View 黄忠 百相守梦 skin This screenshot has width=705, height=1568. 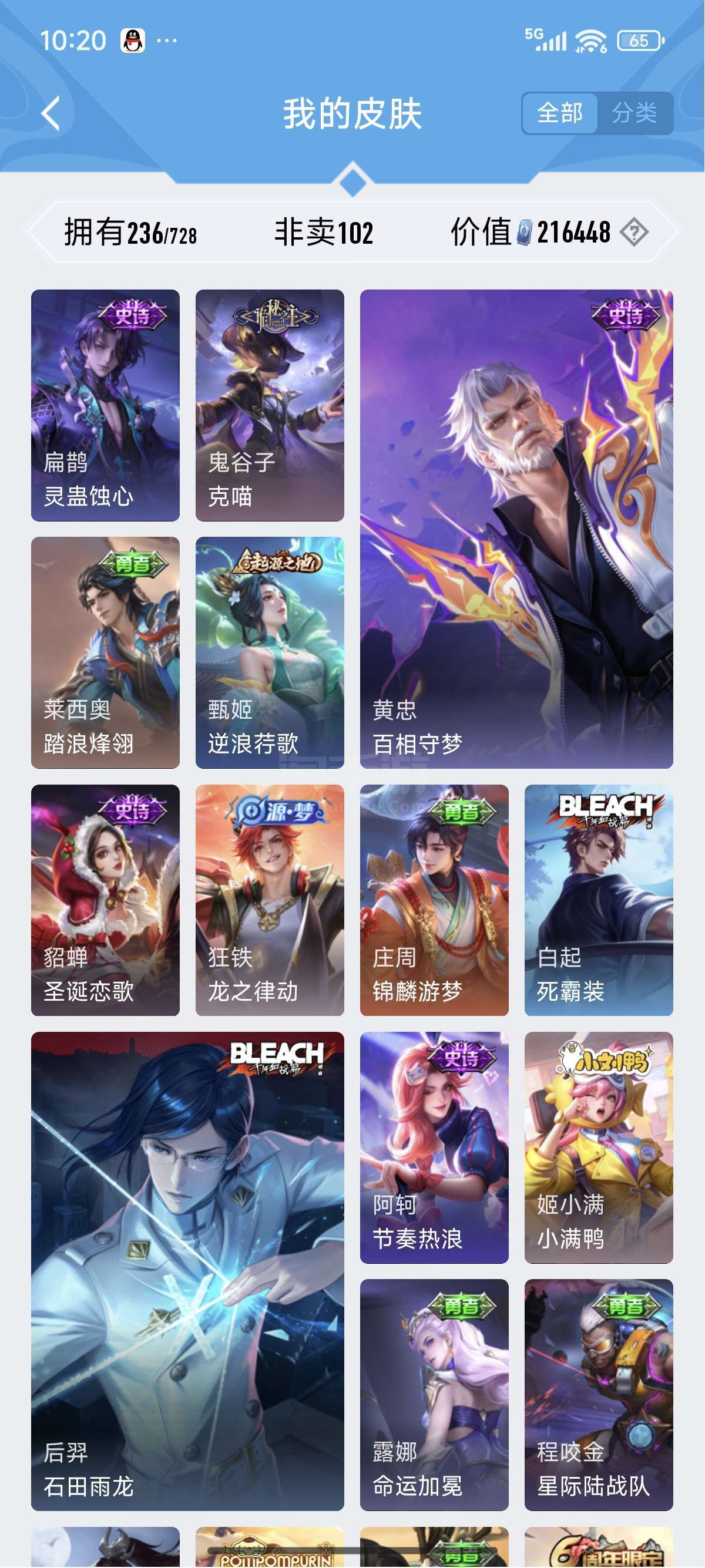(516, 529)
